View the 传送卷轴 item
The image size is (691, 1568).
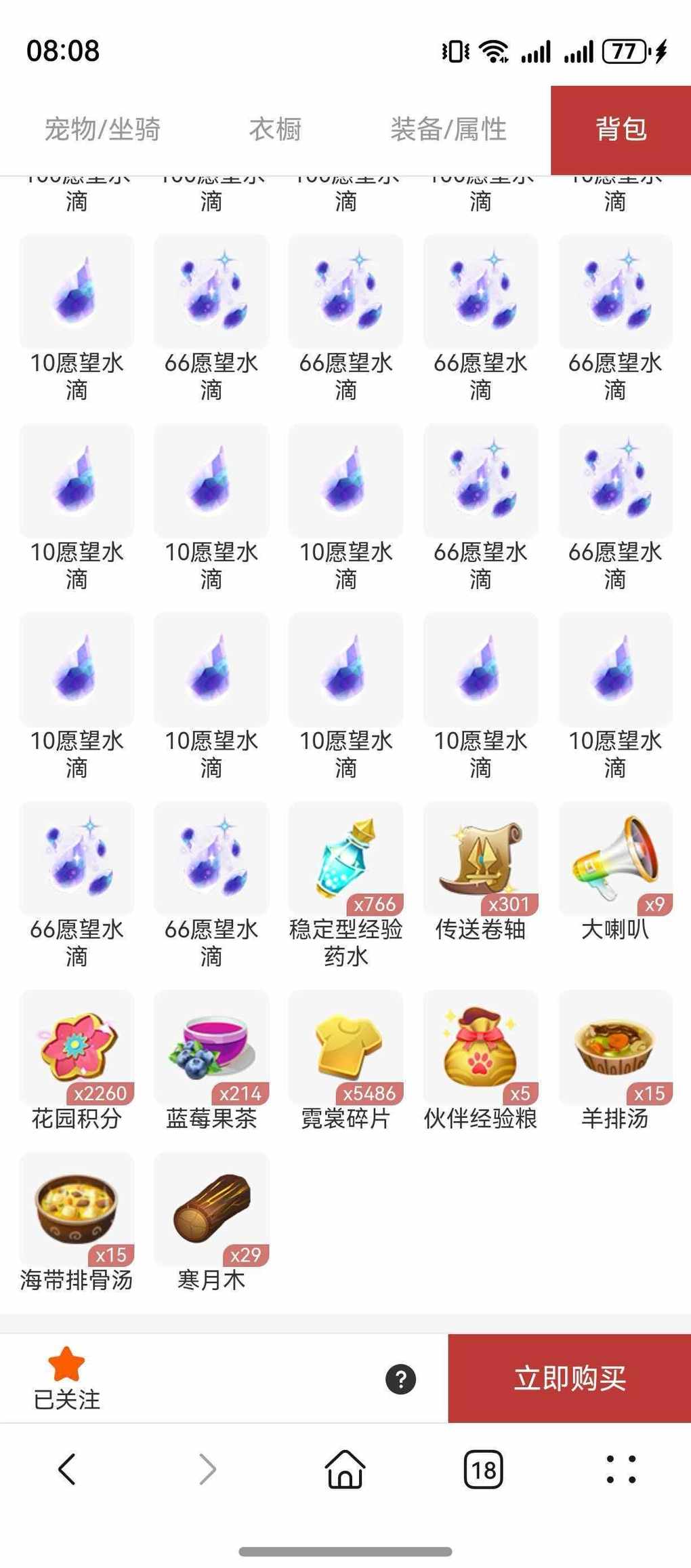point(480,860)
